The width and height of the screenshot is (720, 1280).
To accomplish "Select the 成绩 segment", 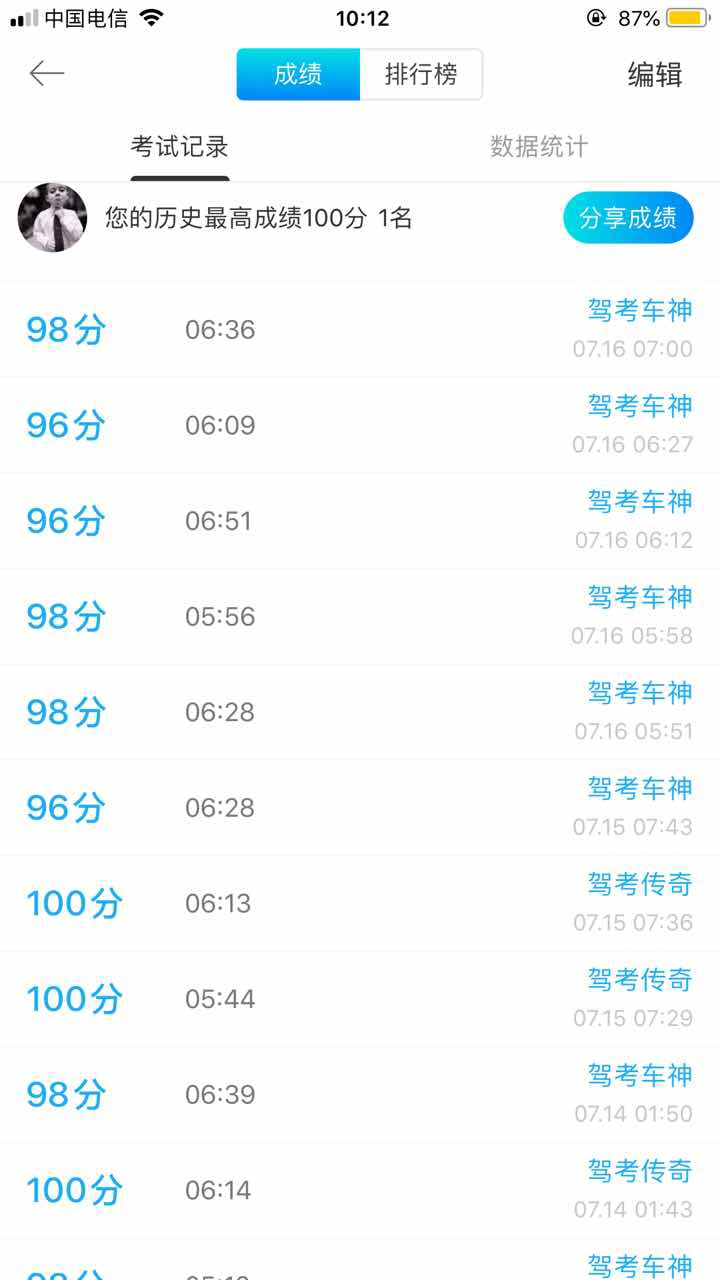I will tap(298, 74).
